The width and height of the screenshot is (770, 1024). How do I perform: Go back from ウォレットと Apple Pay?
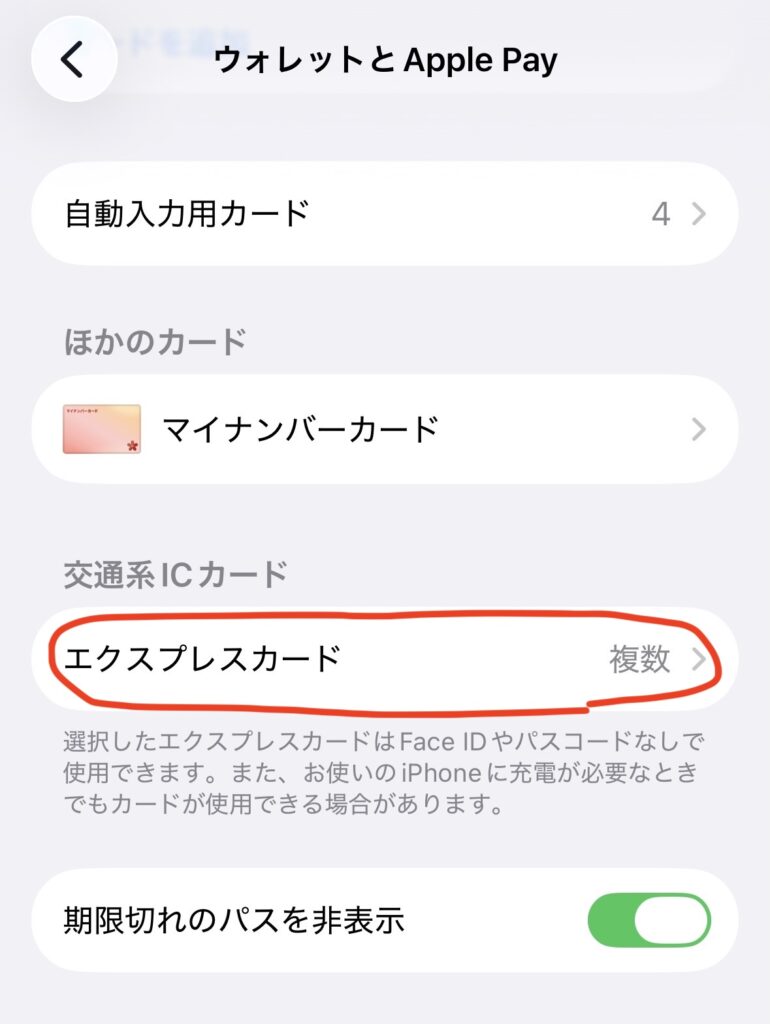tap(73, 60)
